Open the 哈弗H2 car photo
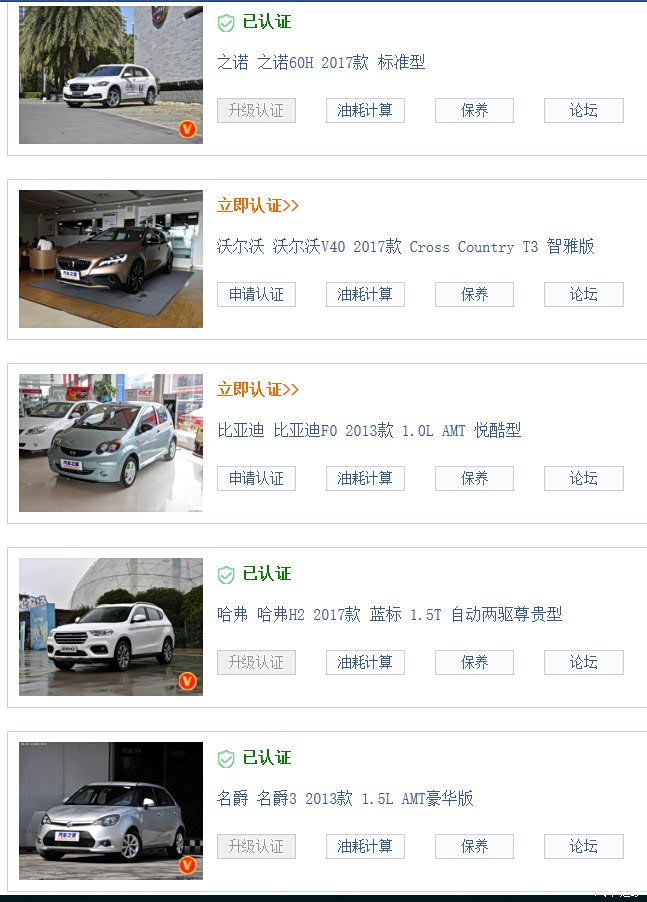647x902 pixels. coord(111,627)
